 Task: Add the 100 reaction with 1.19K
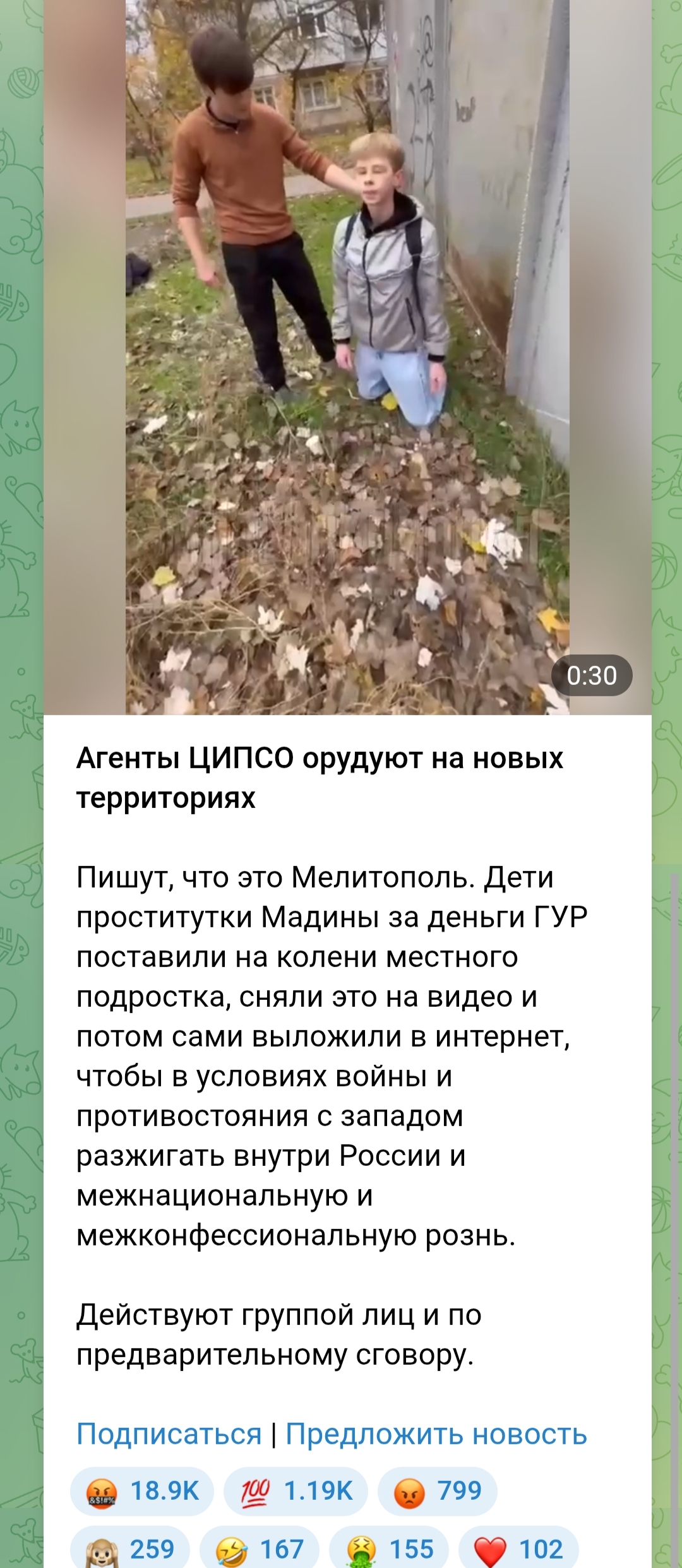coord(296,1491)
